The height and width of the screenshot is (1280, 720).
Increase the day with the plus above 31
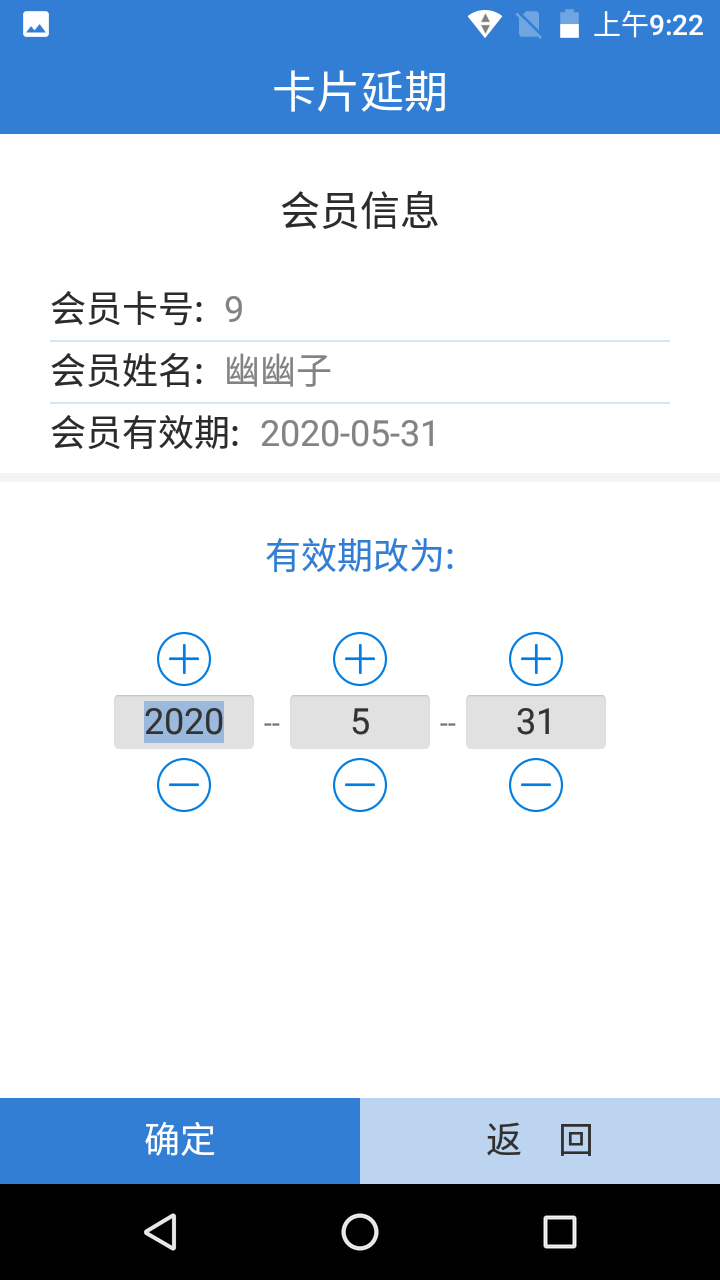(x=536, y=659)
